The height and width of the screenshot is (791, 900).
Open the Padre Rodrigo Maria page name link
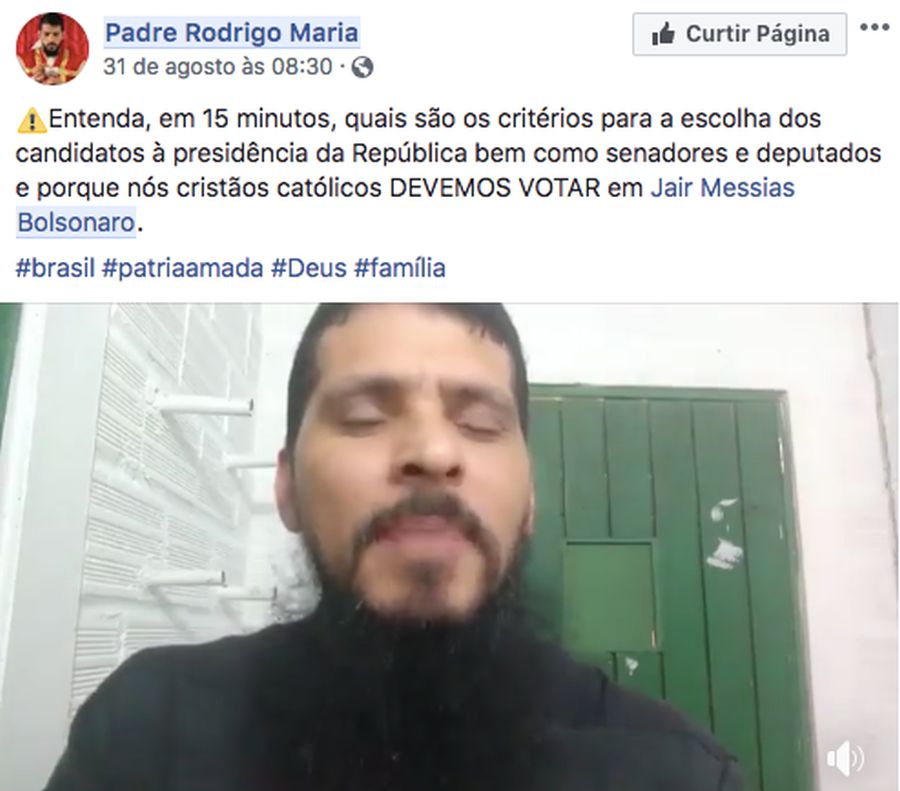click(231, 33)
